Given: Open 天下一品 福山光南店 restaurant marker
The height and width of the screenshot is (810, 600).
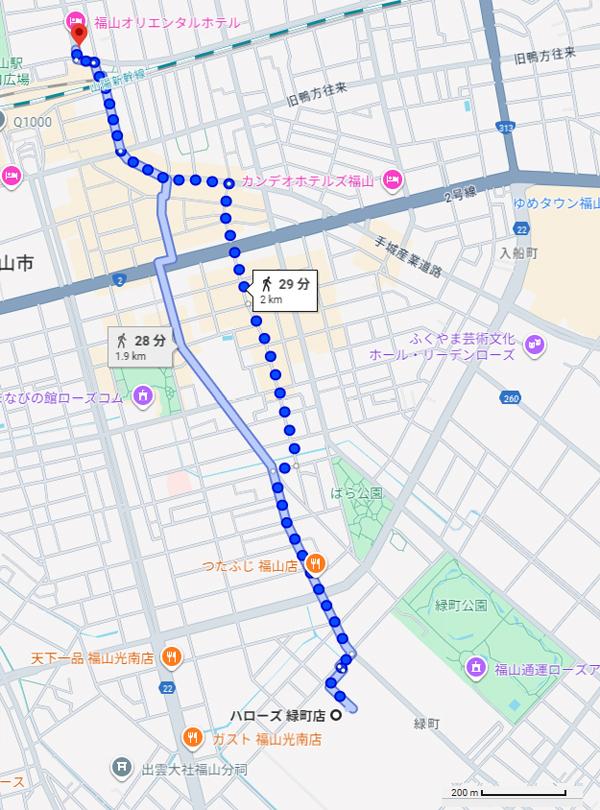Looking at the screenshot, I should click(x=172, y=657).
